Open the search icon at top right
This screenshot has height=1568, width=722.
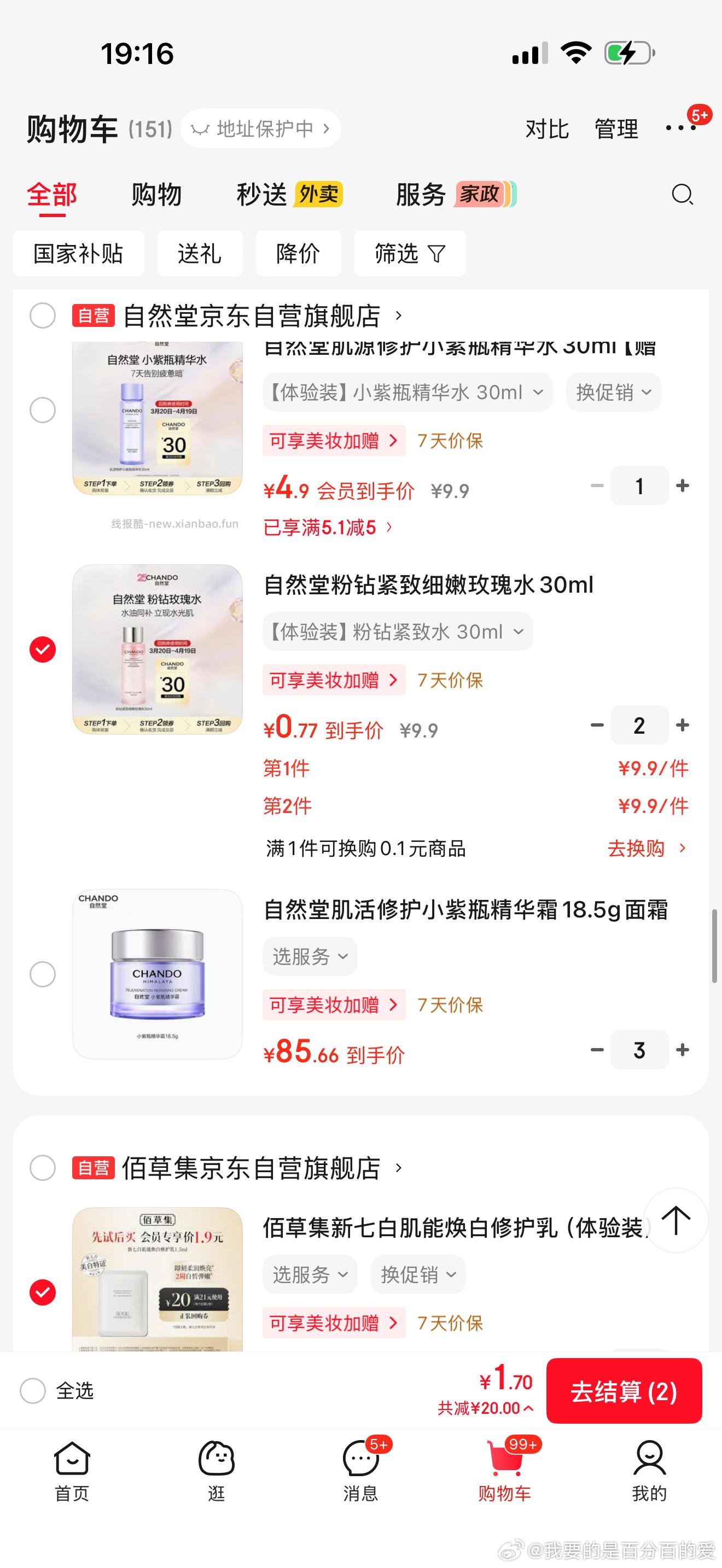click(x=682, y=195)
